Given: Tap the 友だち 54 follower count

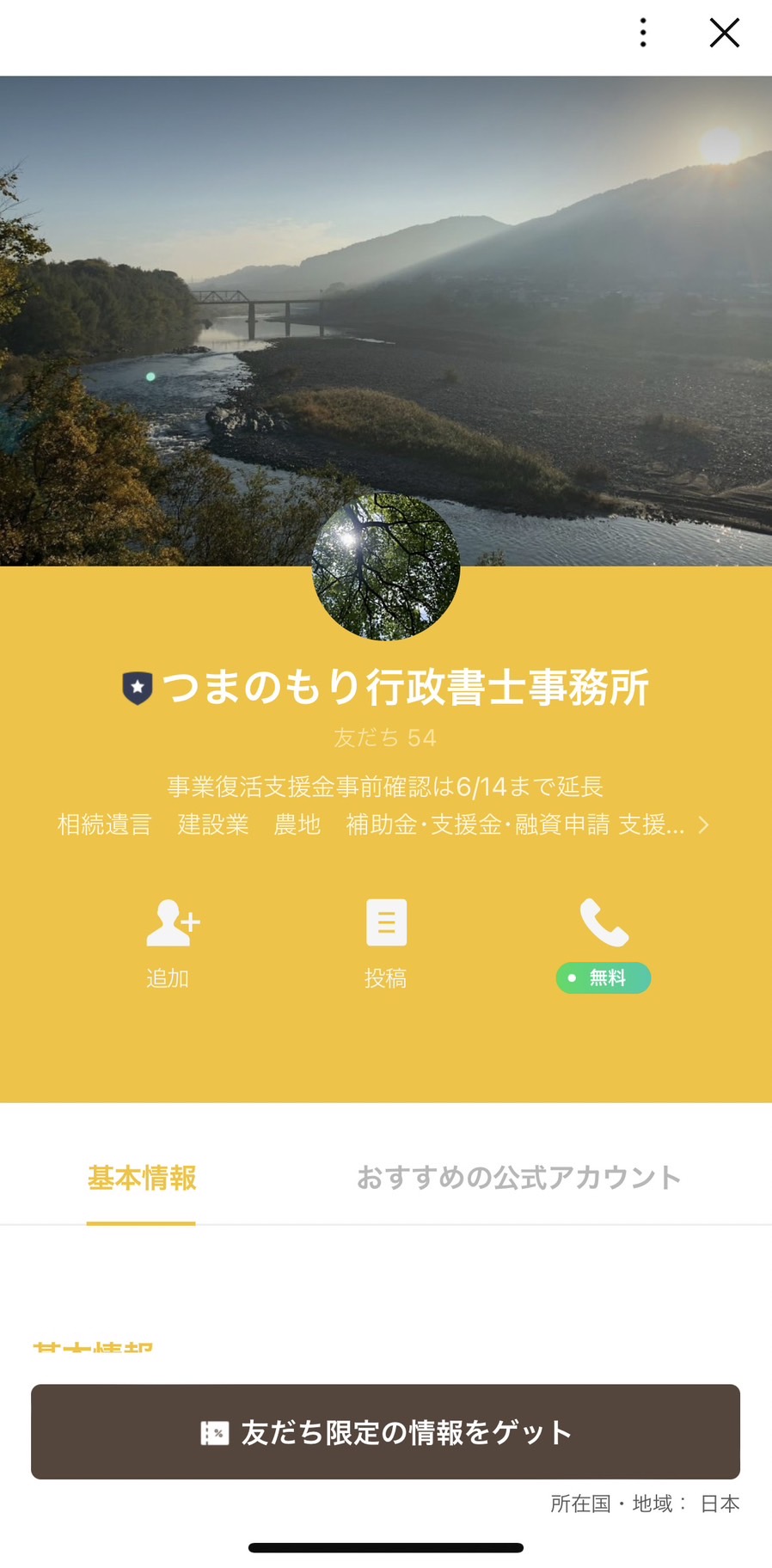Looking at the screenshot, I should [386, 737].
